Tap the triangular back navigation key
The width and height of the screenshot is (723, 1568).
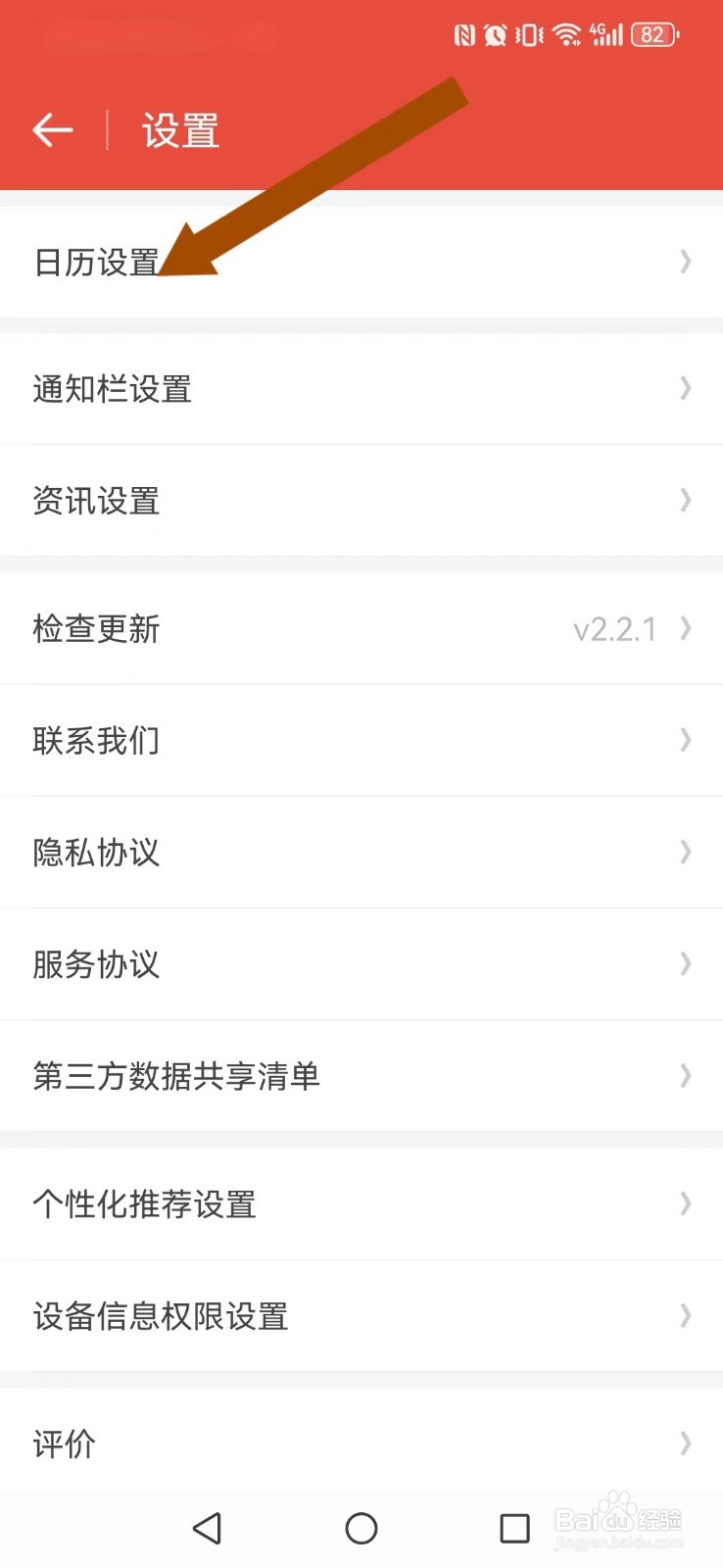tap(207, 1528)
